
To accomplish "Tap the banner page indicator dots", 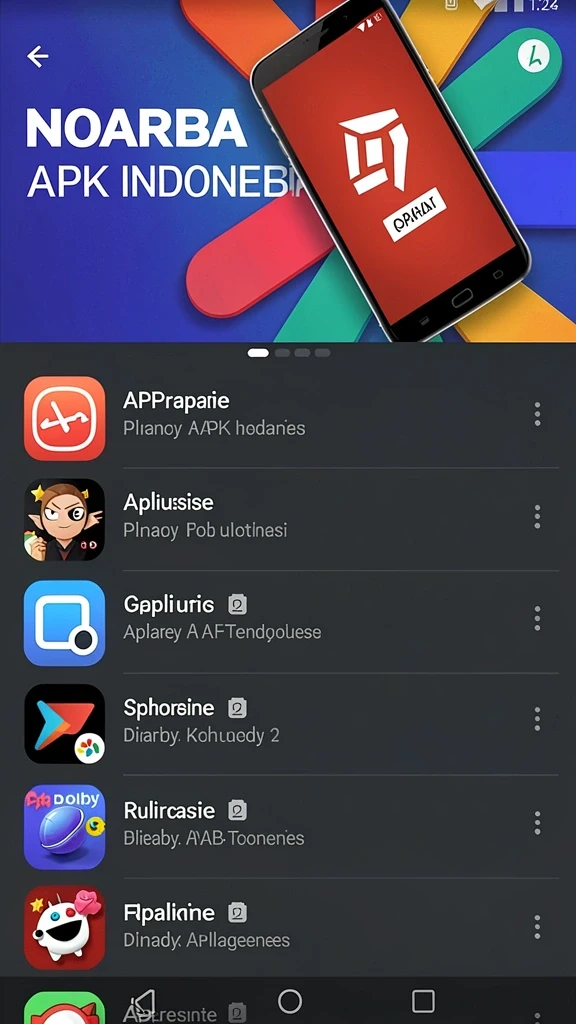I will 289,353.
